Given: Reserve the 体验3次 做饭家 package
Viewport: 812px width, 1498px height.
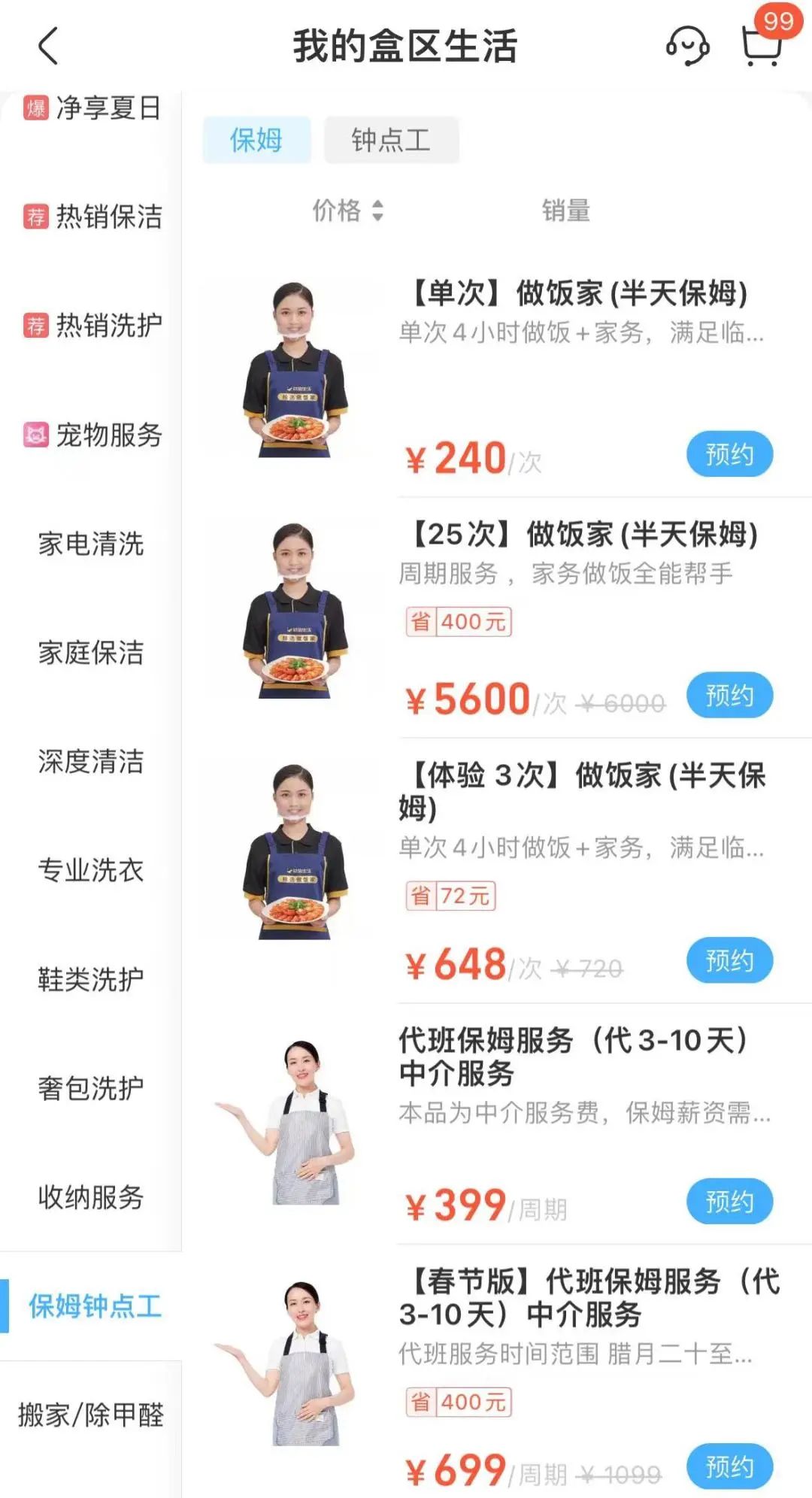Looking at the screenshot, I should point(729,960).
